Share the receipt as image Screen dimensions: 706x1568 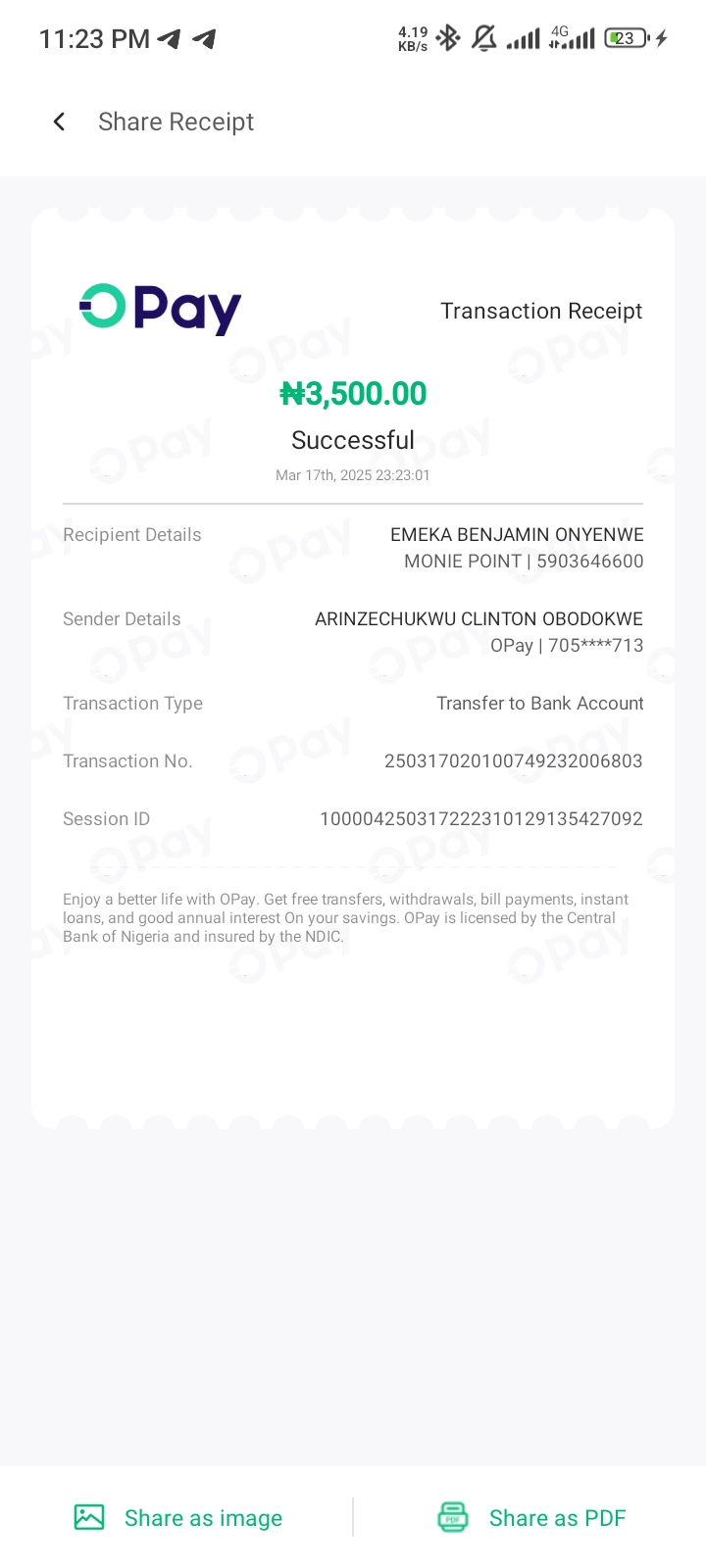tap(178, 1518)
